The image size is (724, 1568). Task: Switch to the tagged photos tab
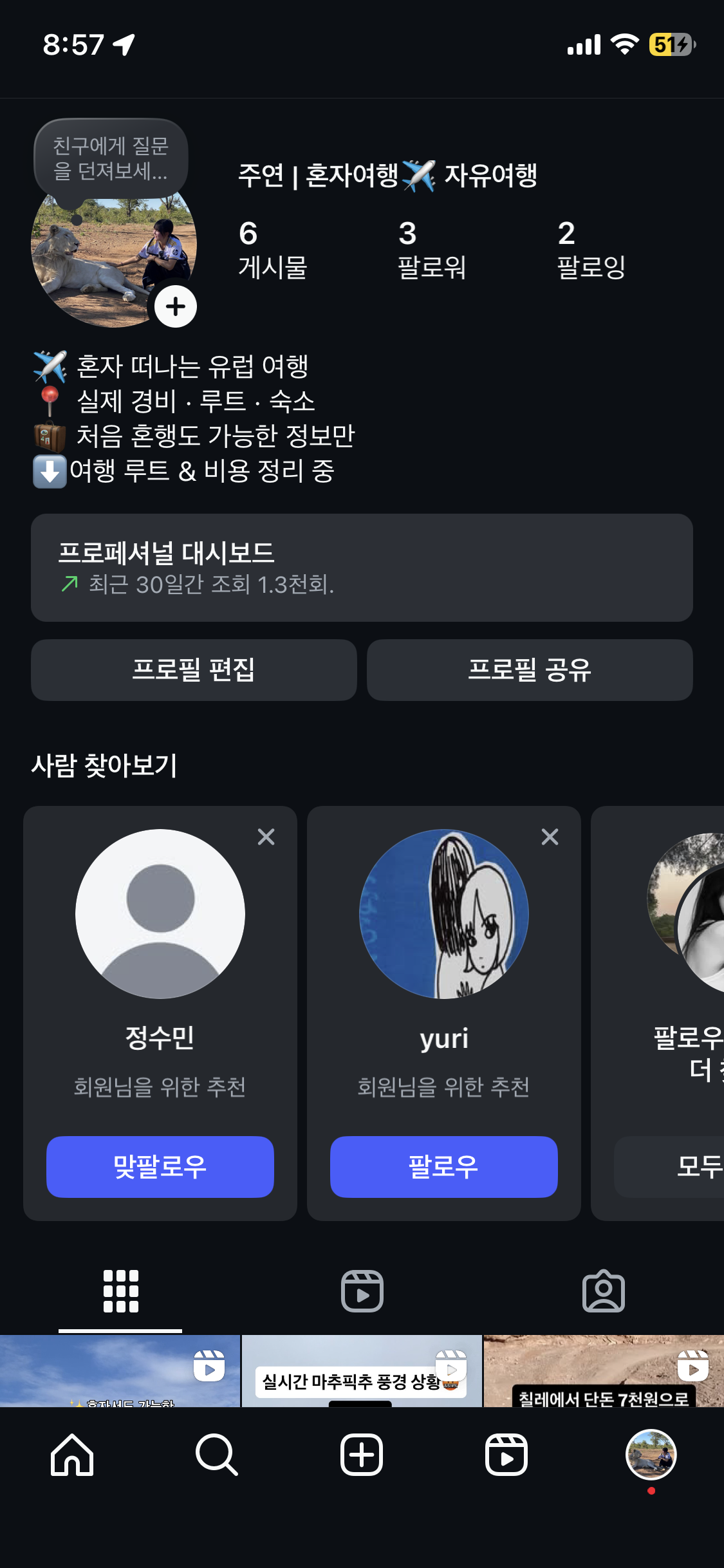603,1291
